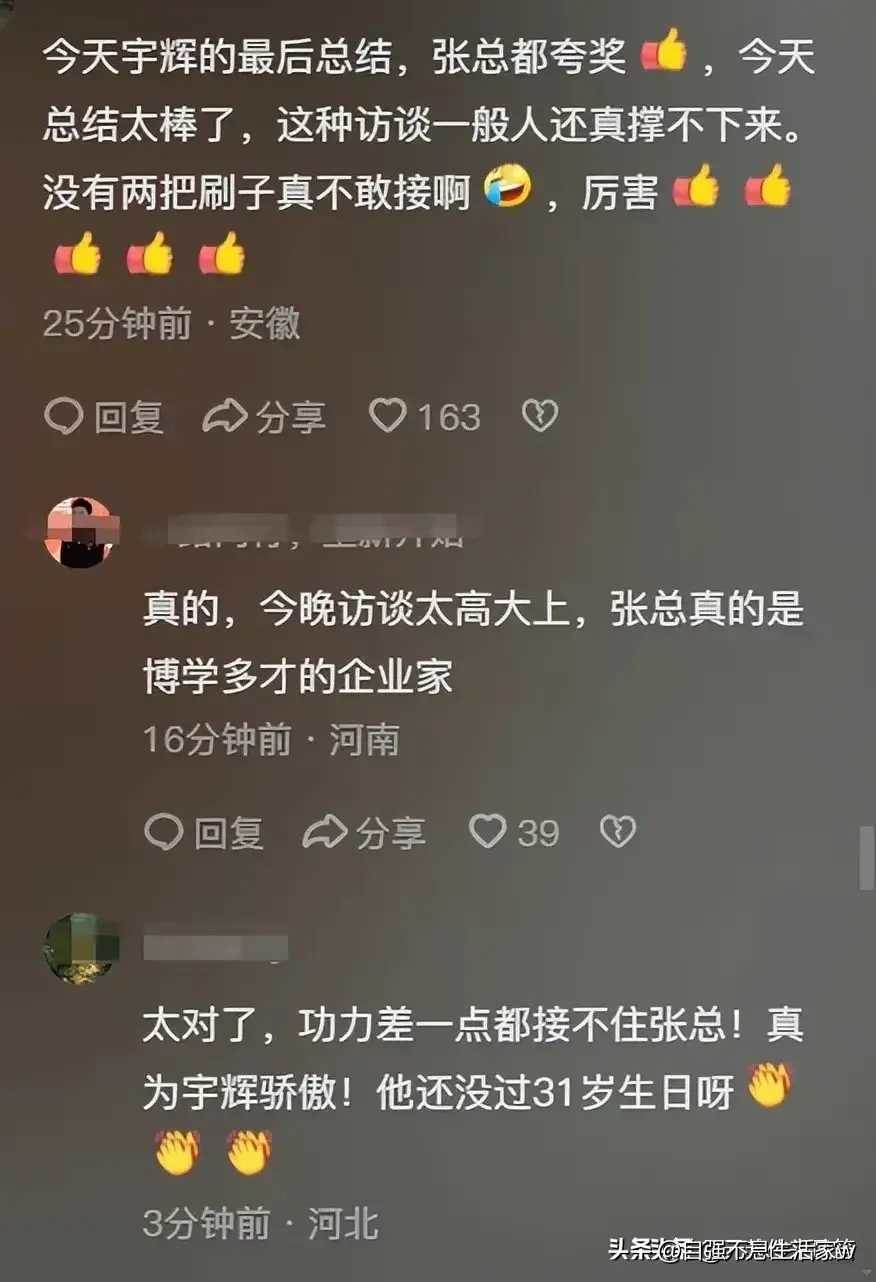
Task: Dislike the Henan comment
Action: point(618,832)
